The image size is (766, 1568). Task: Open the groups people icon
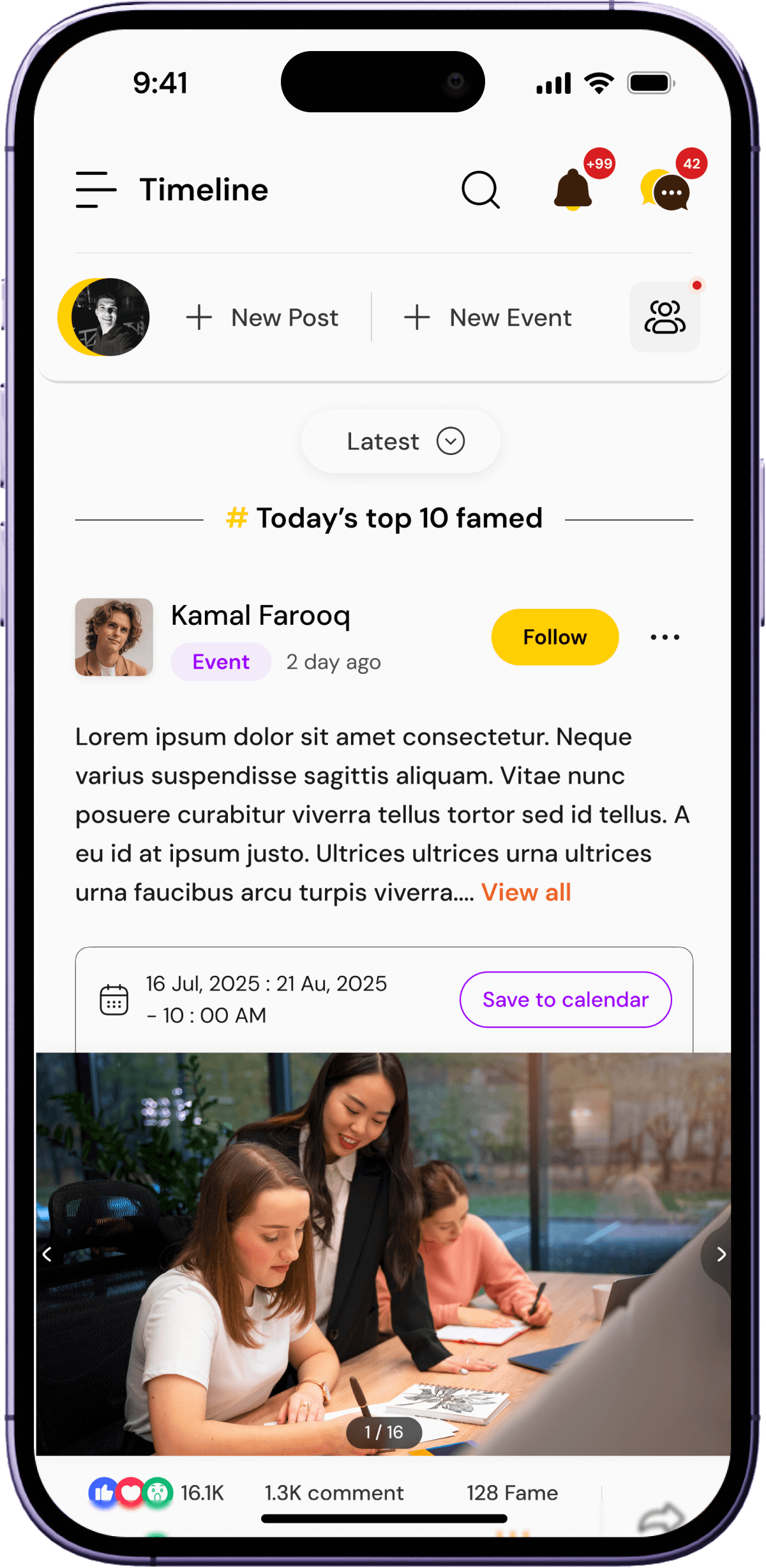pos(665,317)
